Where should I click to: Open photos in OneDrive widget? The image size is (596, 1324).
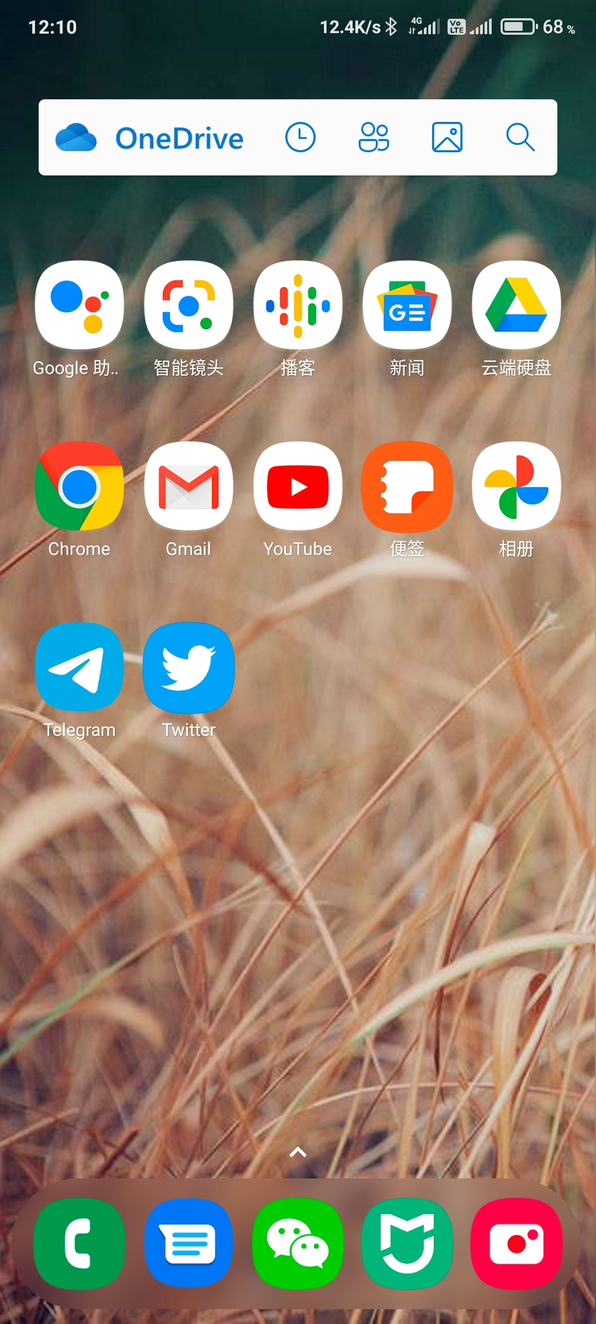(447, 138)
